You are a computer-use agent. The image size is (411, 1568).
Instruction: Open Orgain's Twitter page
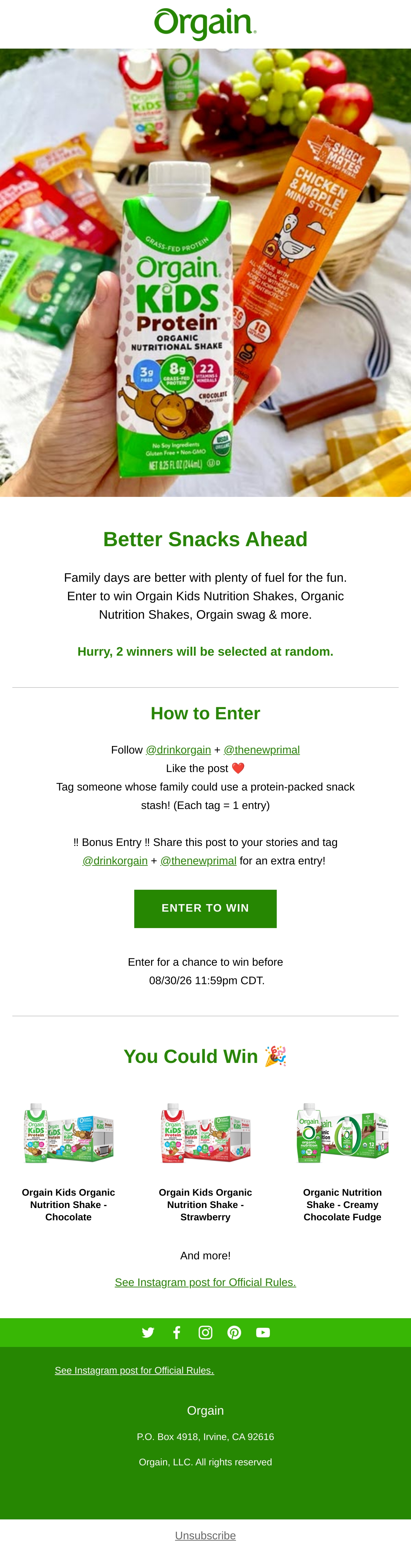[x=148, y=1333]
